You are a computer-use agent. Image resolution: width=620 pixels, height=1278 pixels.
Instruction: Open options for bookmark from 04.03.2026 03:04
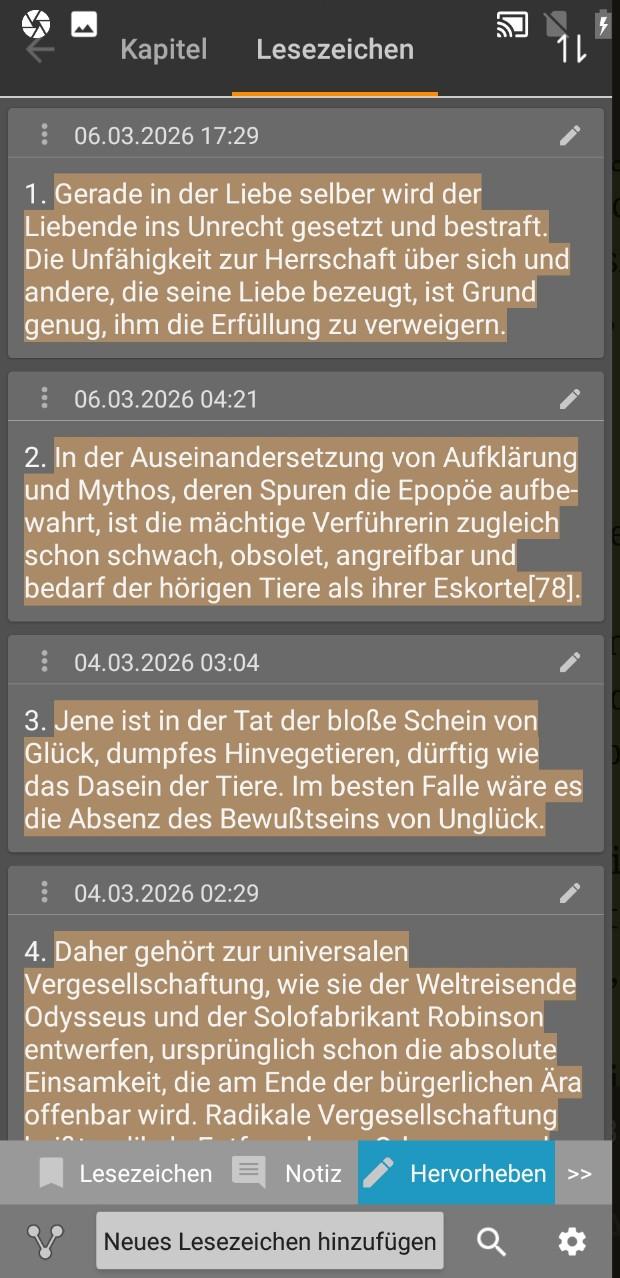(x=44, y=662)
